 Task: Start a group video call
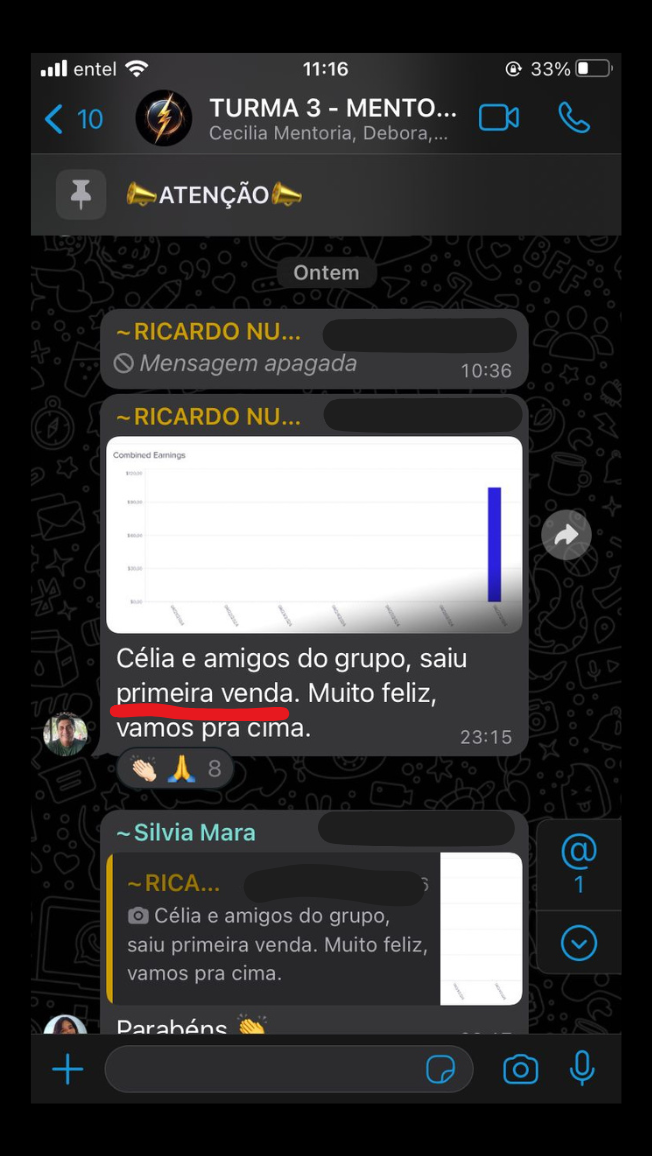point(498,118)
